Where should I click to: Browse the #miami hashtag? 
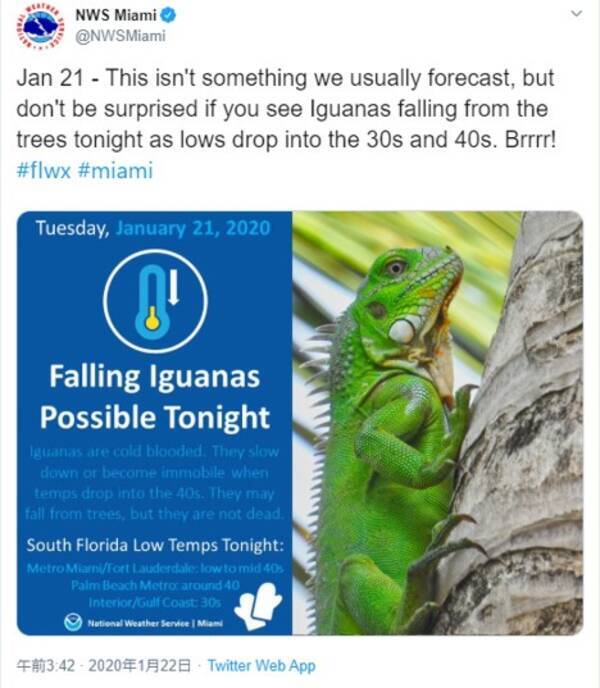[115, 170]
